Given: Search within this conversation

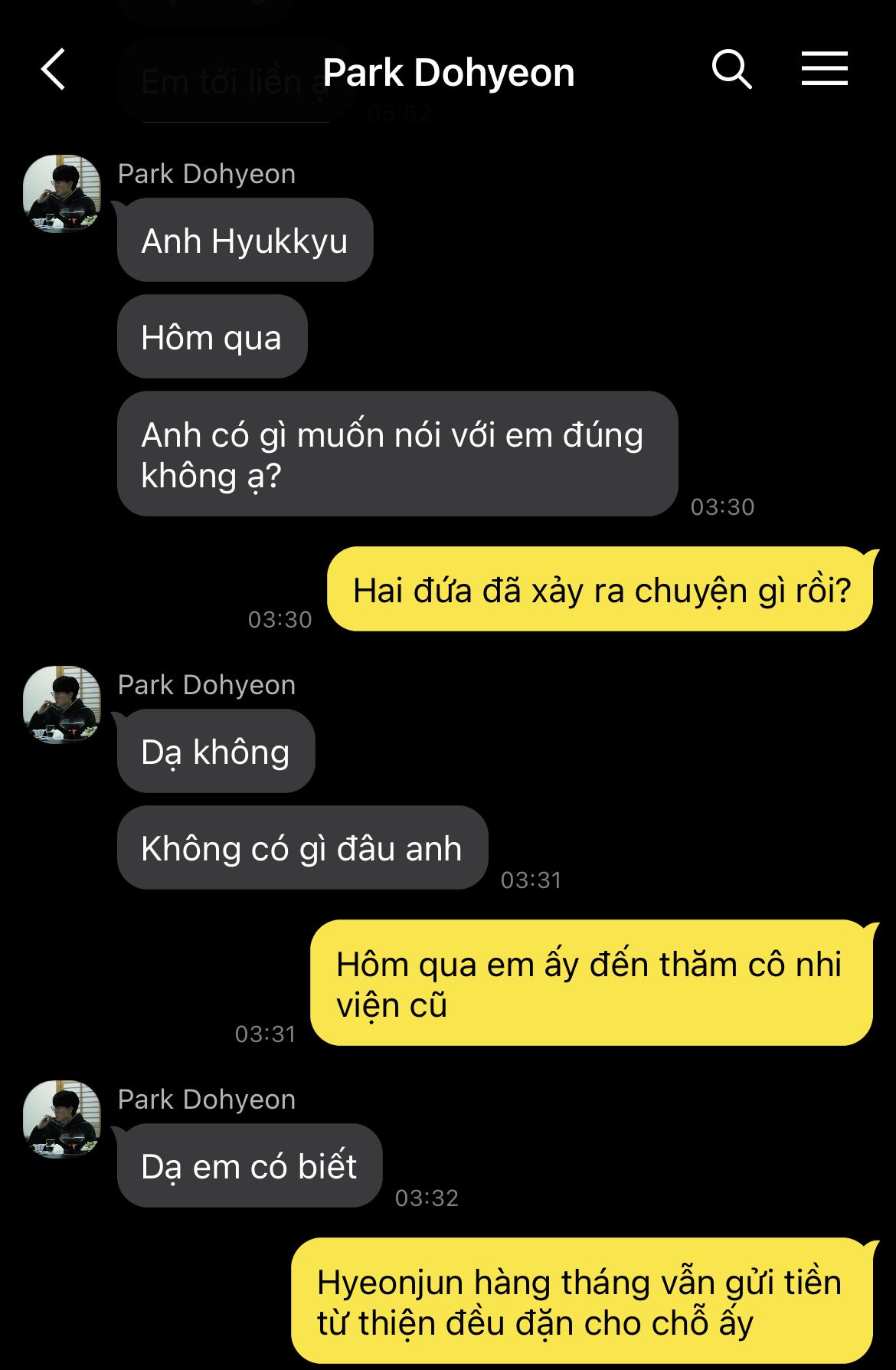Looking at the screenshot, I should [731, 70].
